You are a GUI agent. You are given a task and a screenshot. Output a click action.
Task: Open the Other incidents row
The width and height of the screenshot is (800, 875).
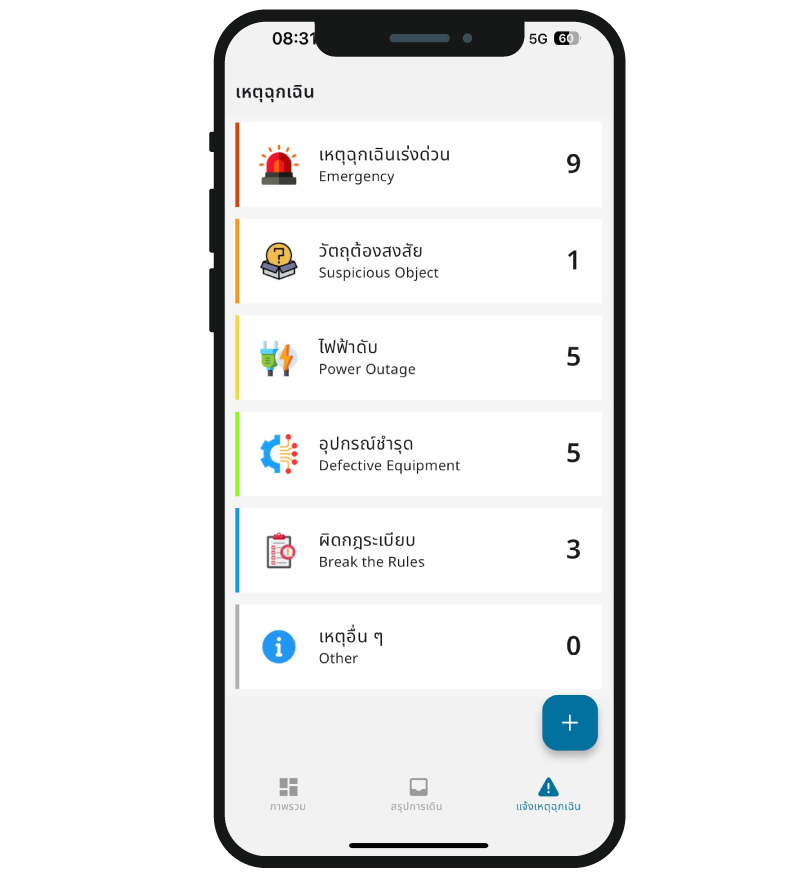coord(420,646)
